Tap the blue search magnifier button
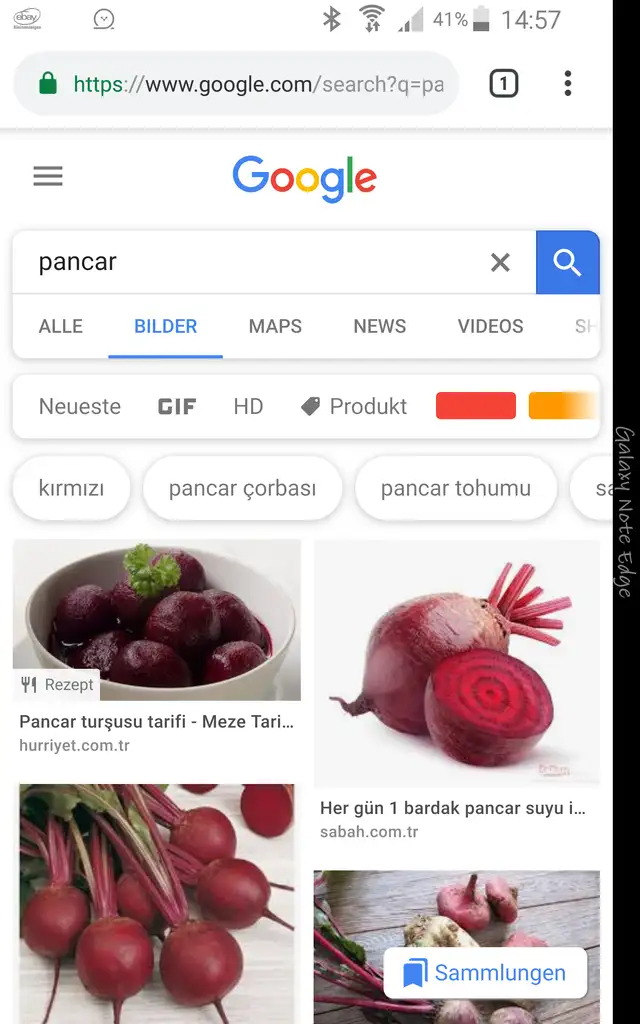 tap(568, 263)
